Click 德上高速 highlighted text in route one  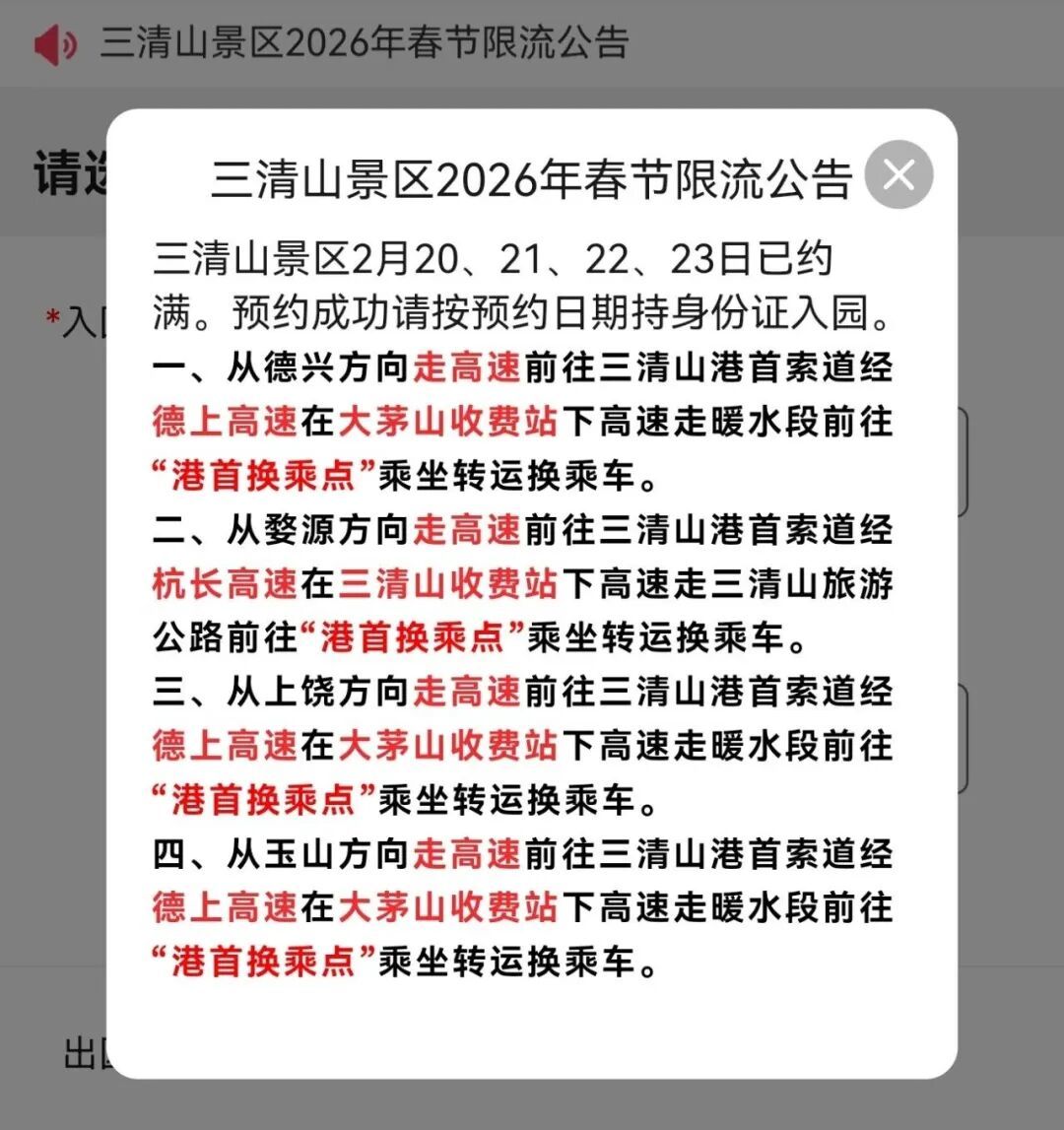pos(225,423)
